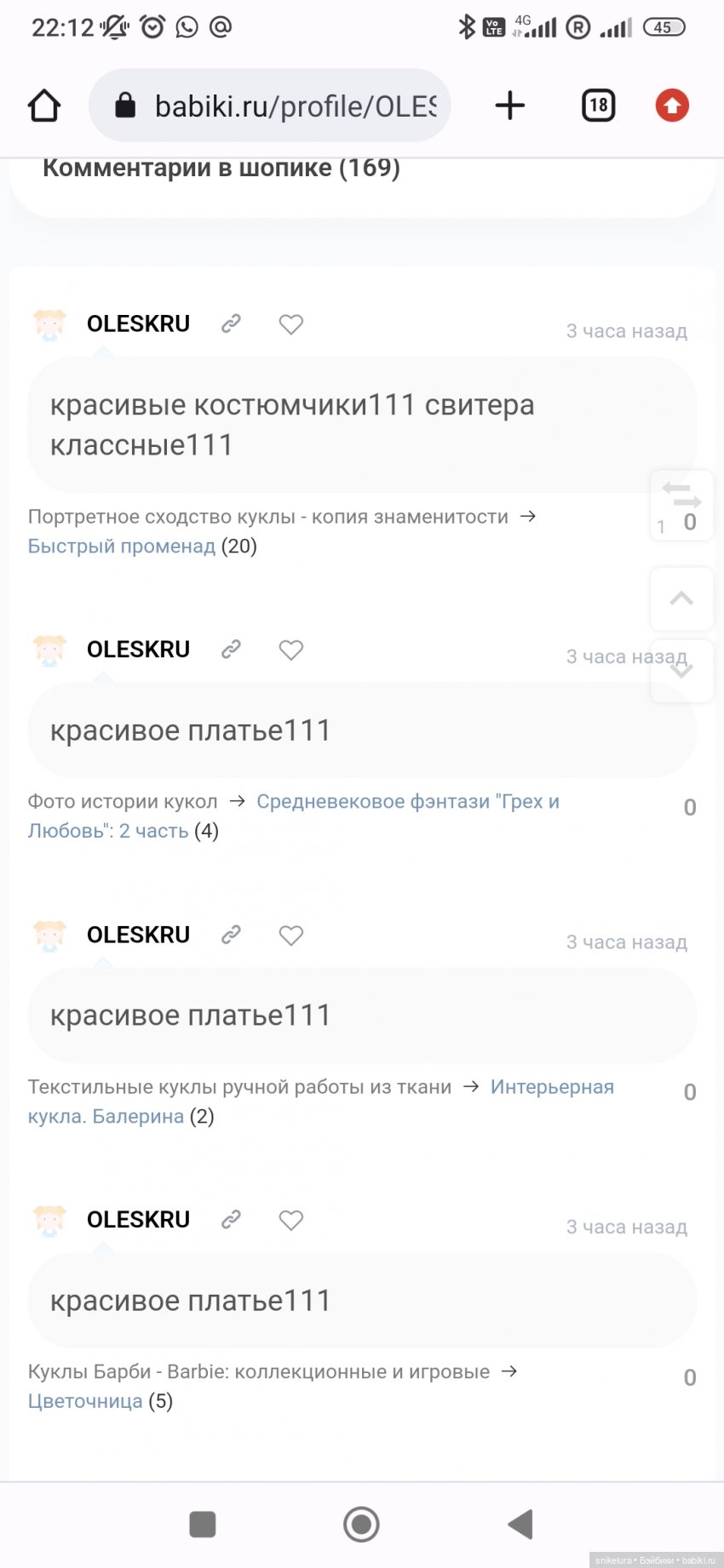The height and width of the screenshot is (1568, 724).
Task: Tap the babiki.ru address bar
Action: (281, 106)
